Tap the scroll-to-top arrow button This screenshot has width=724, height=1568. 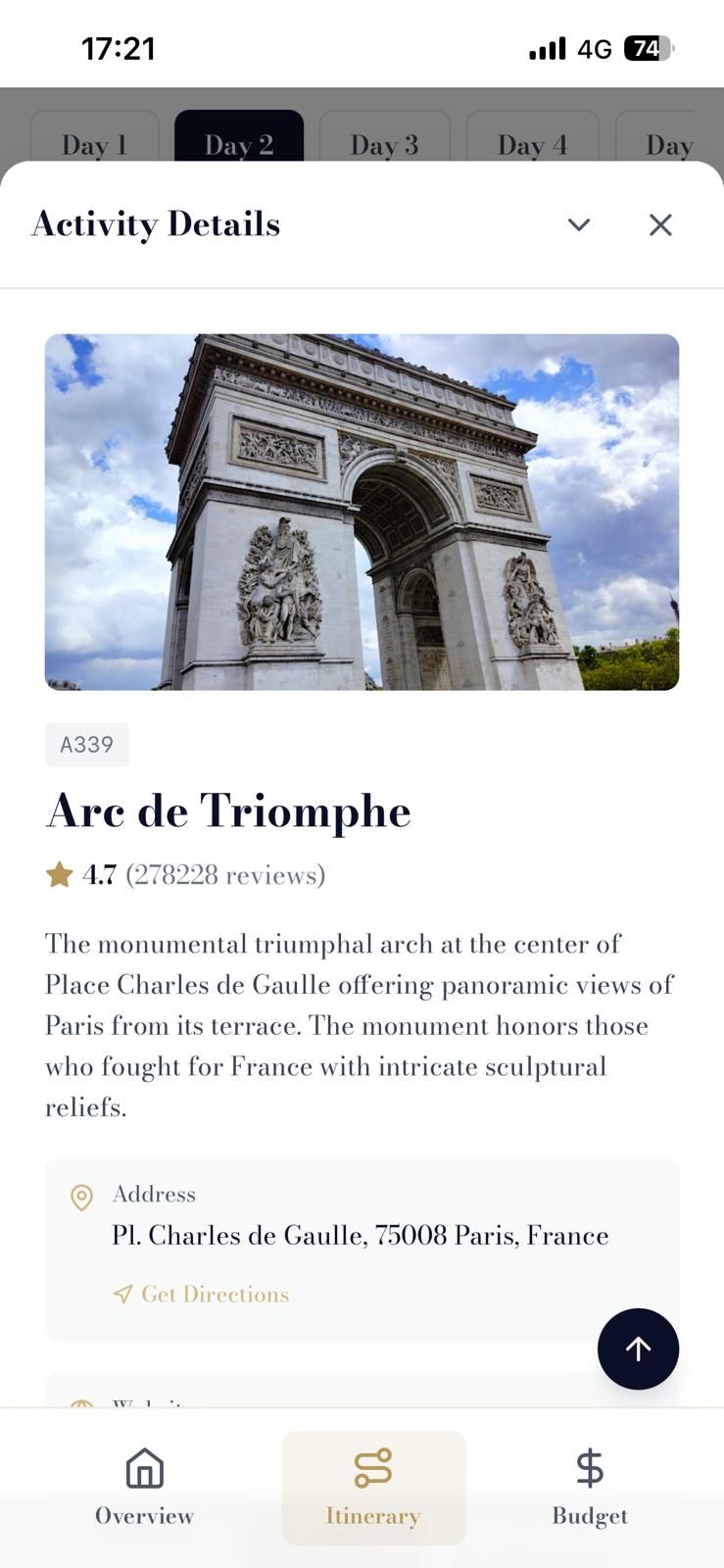tap(638, 1348)
